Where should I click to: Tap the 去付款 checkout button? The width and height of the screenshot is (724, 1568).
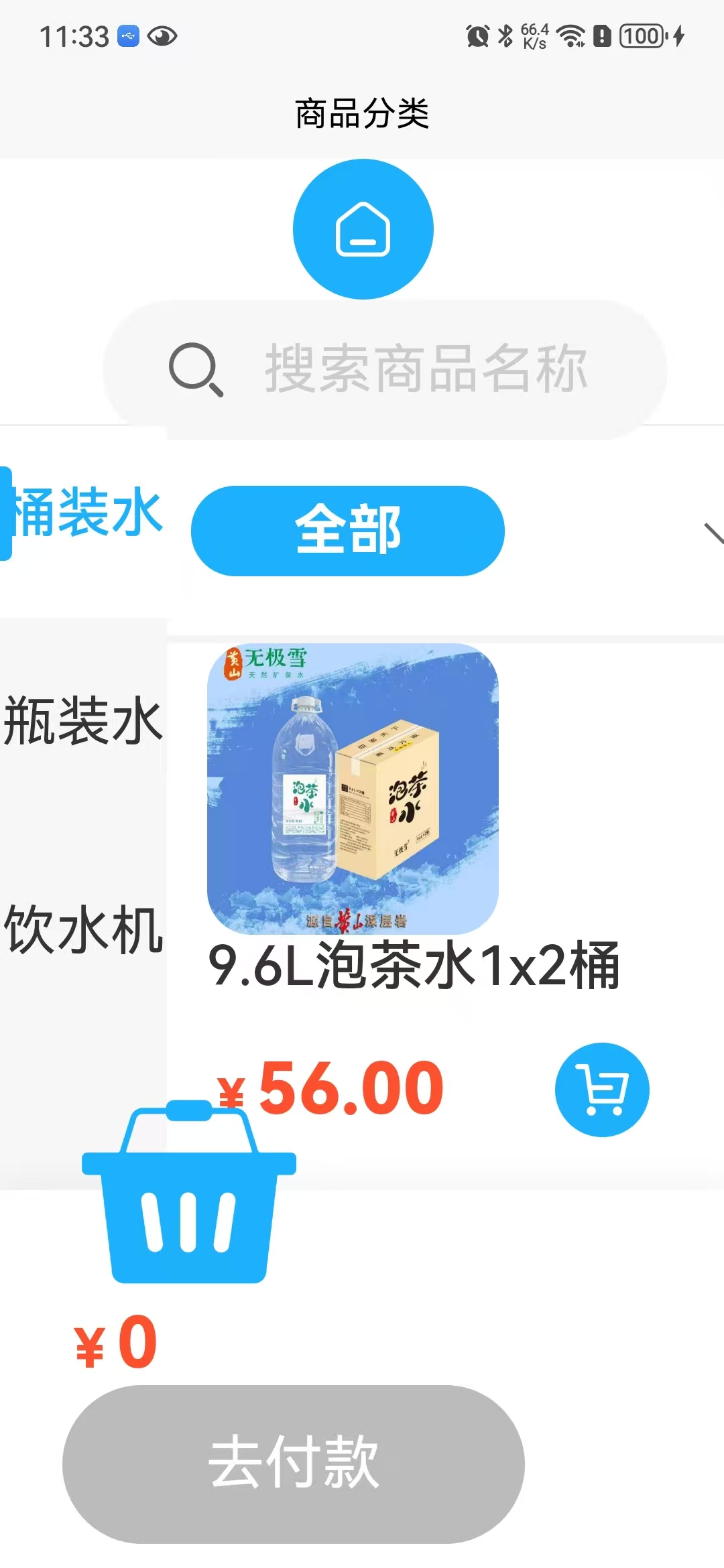(293, 1464)
